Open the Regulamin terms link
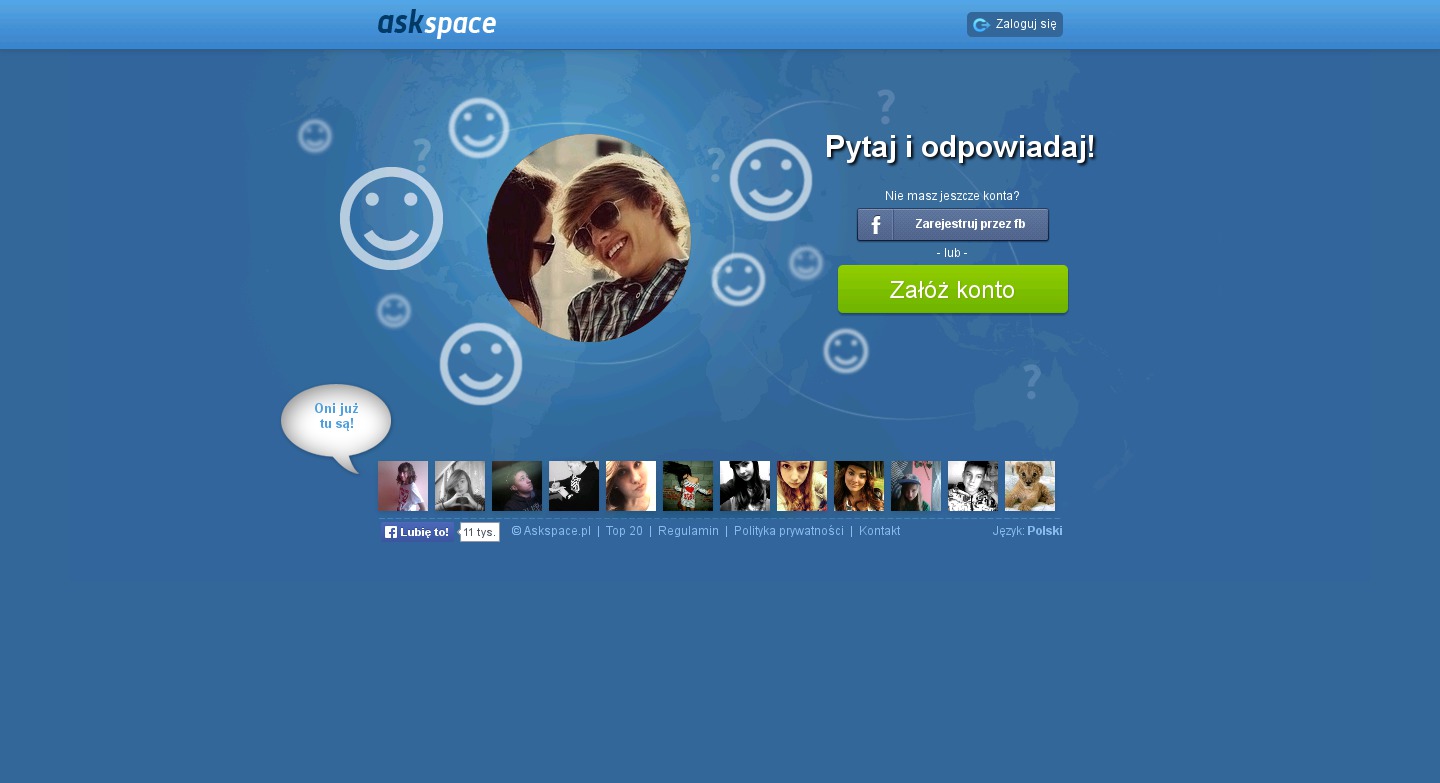 pyautogui.click(x=688, y=531)
